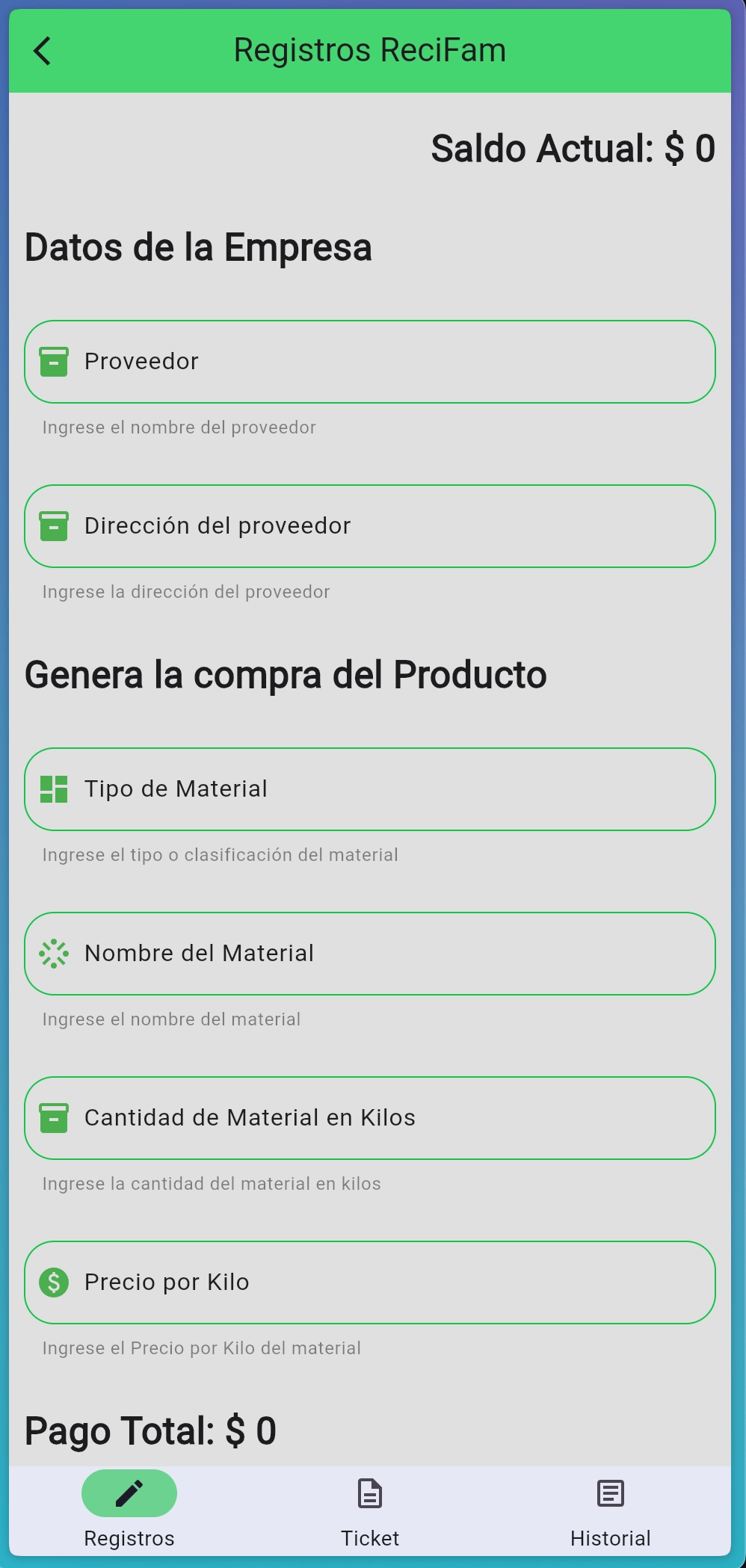Focus Cantidad de Material en Kilos field
Image resolution: width=746 pixels, height=1568 pixels.
click(x=370, y=1118)
